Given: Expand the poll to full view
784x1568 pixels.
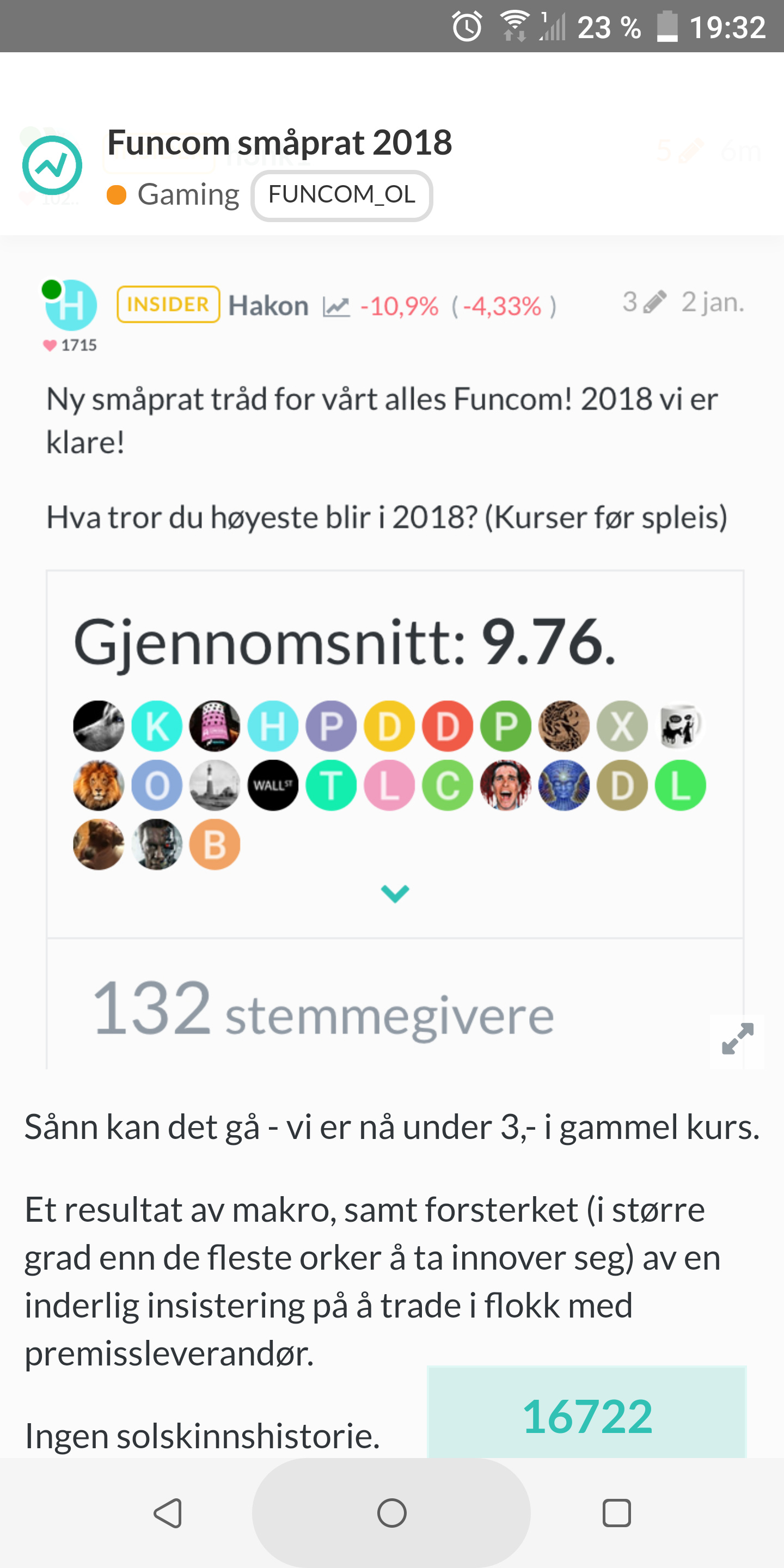Looking at the screenshot, I should (737, 1038).
